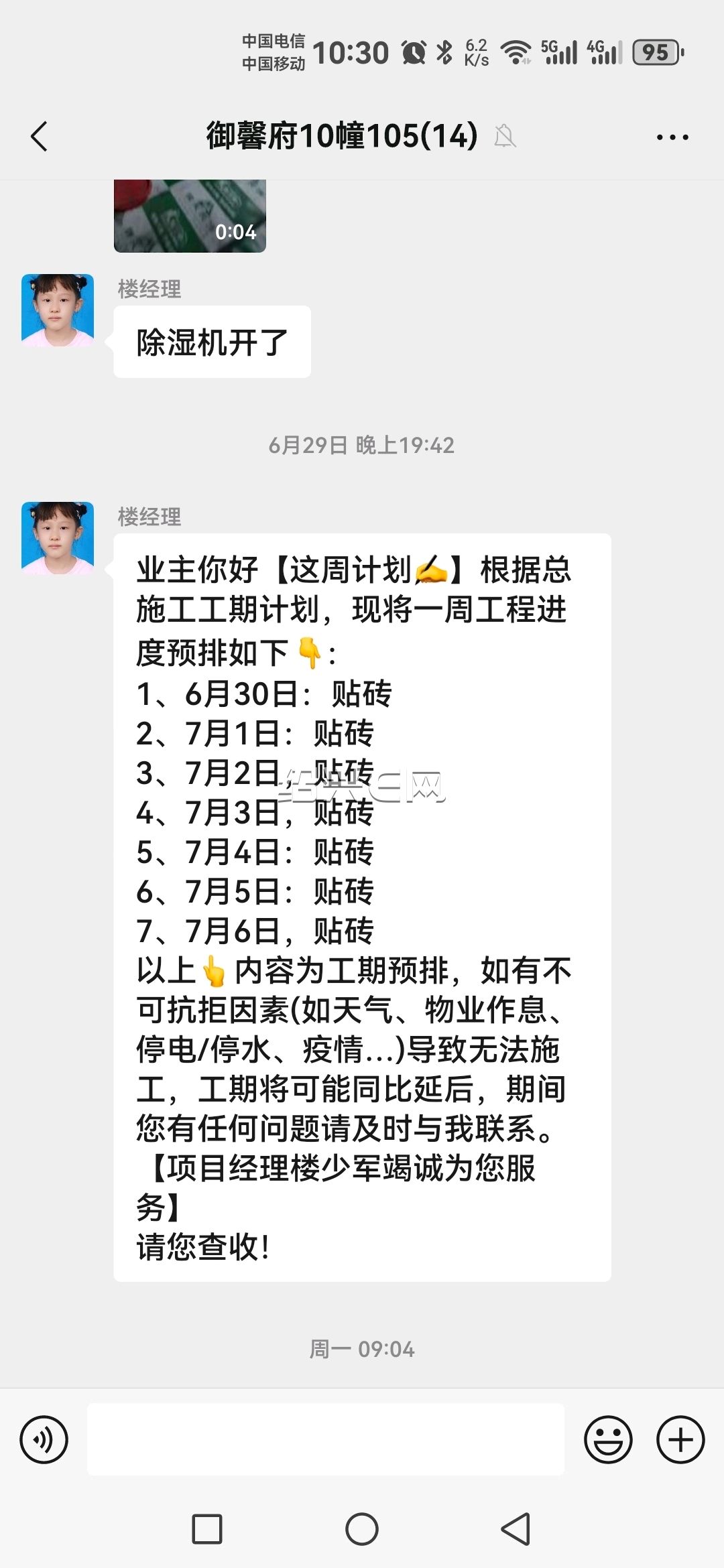Switch to voice message input
This screenshot has height=1568, width=724.
click(x=44, y=1439)
